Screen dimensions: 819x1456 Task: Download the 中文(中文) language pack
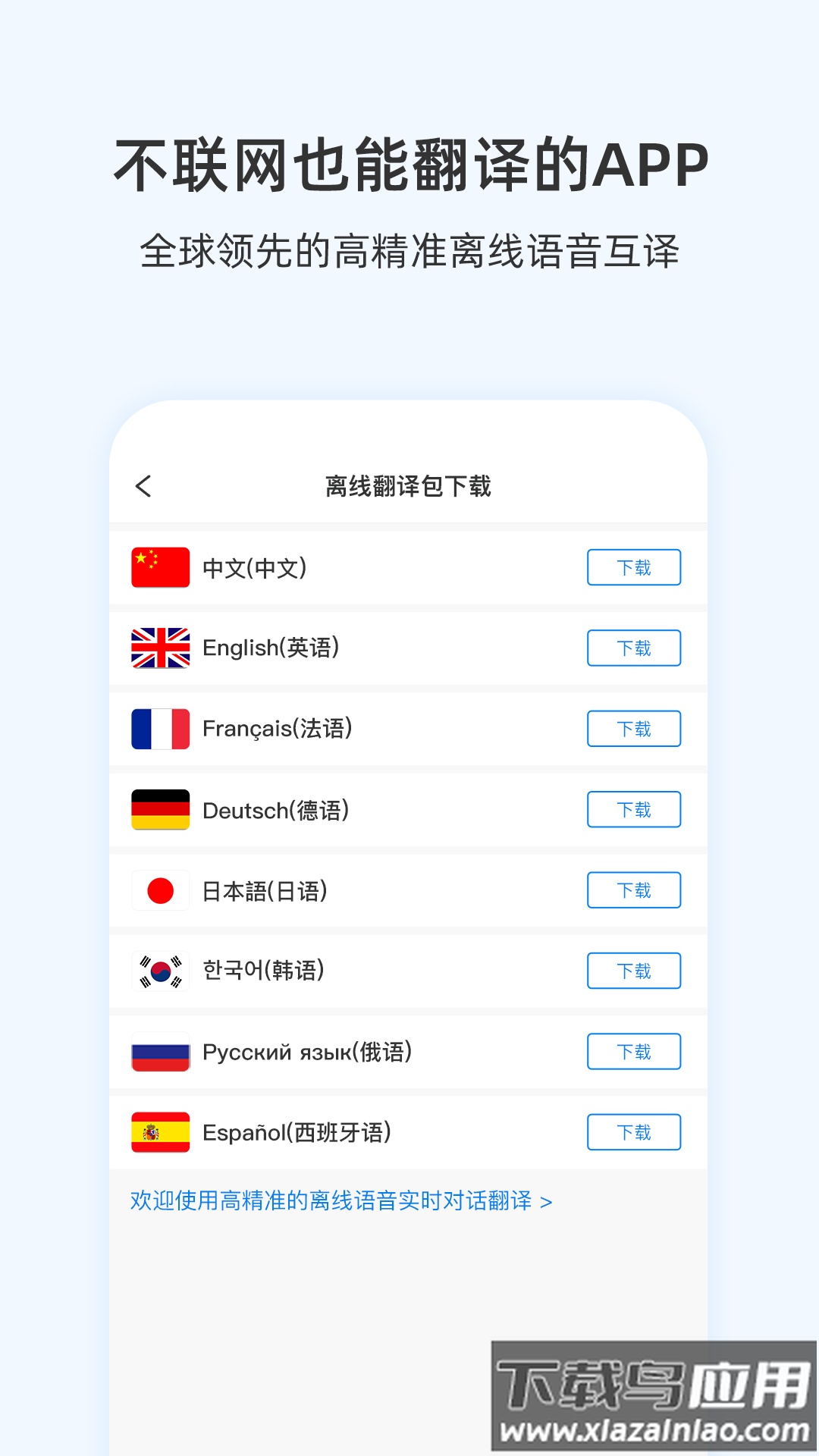pos(634,567)
